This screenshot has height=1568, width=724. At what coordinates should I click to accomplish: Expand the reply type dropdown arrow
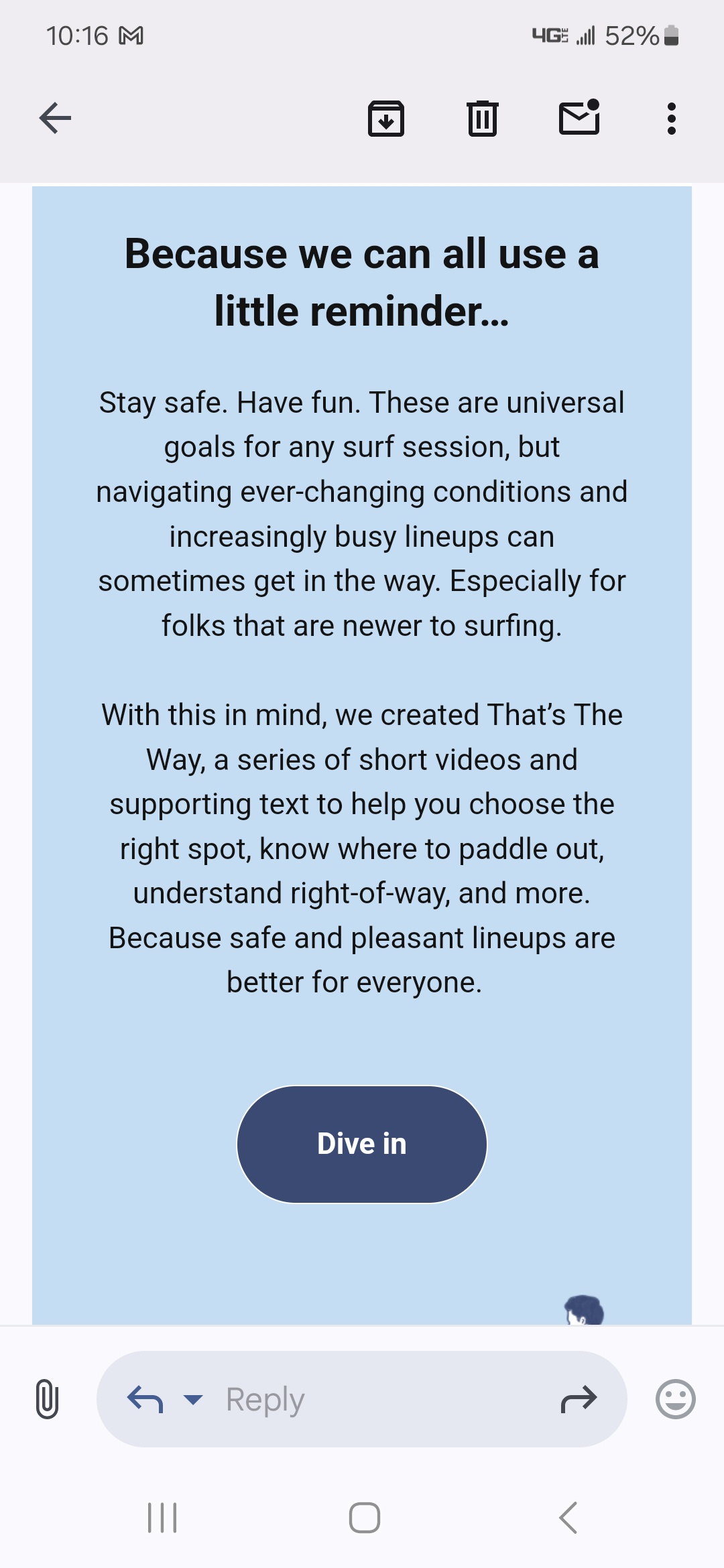(193, 1399)
